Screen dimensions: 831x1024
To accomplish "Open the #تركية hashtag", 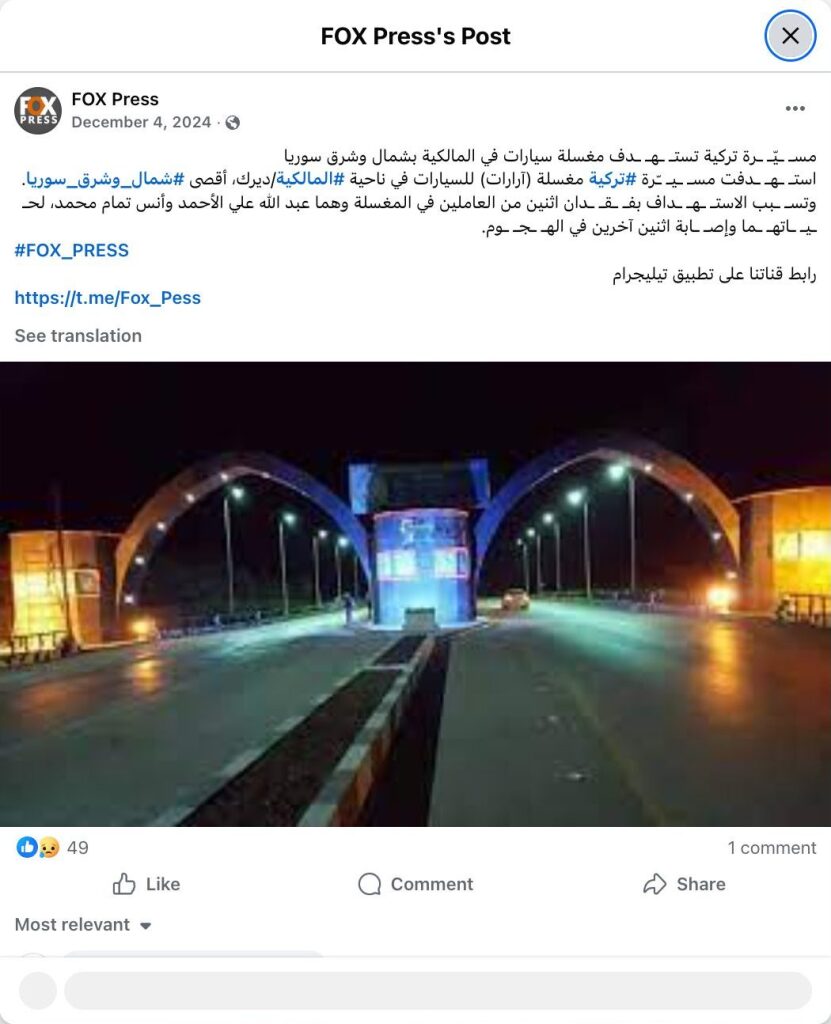I will tap(613, 179).
